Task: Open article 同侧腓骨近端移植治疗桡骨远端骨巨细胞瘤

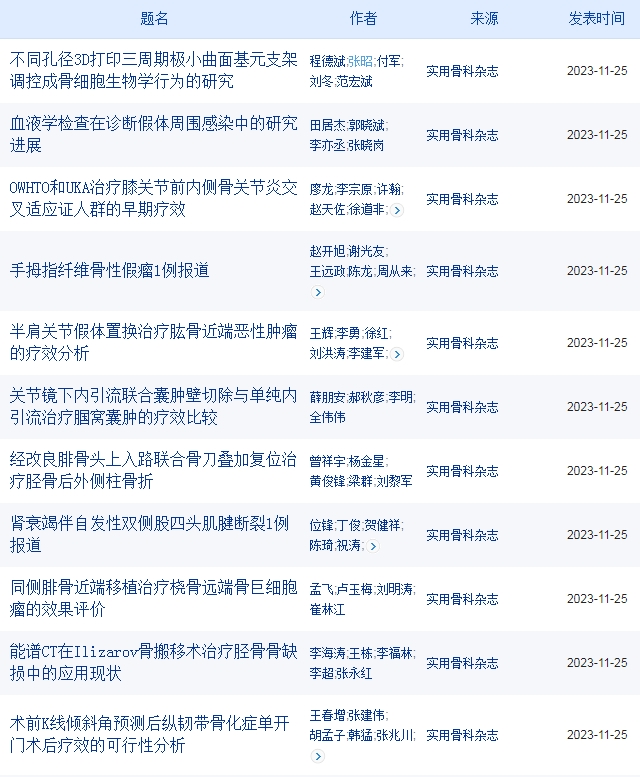Action: pos(153,598)
